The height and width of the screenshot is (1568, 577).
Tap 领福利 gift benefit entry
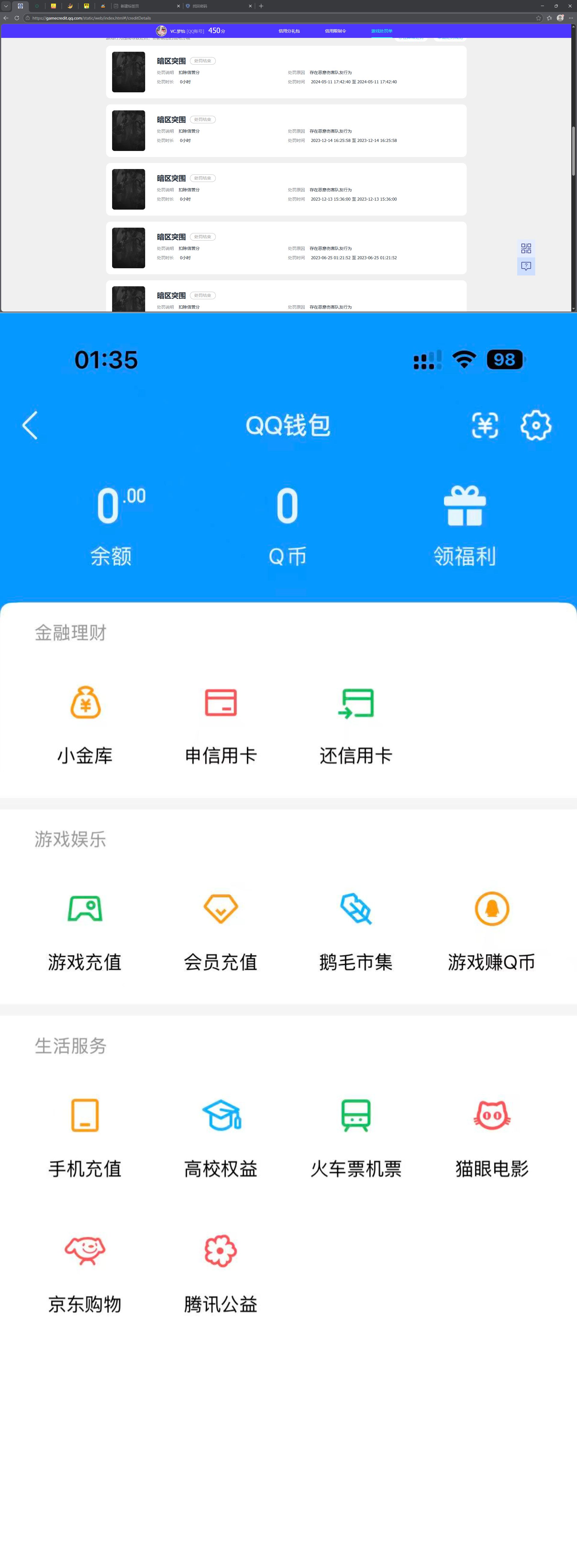[x=466, y=524]
